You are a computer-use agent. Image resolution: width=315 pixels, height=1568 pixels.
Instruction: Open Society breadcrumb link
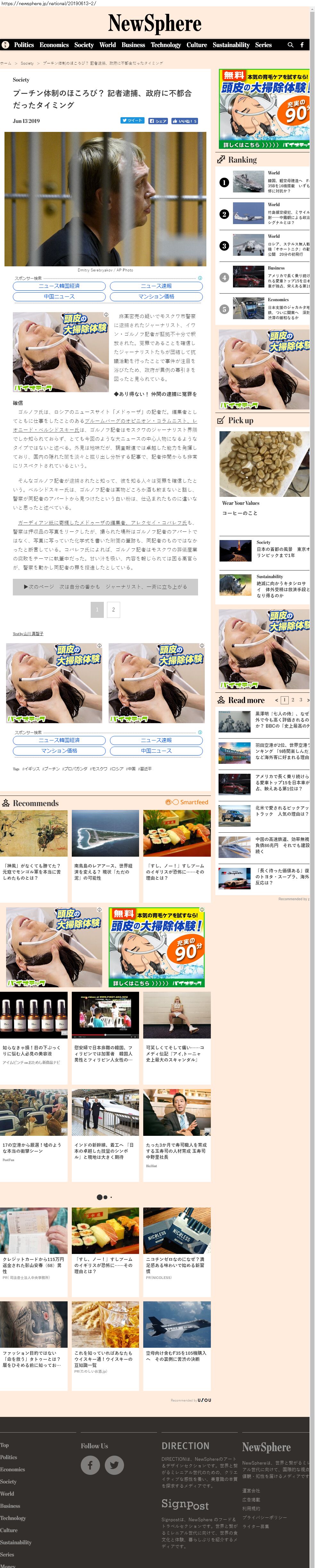[x=27, y=63]
